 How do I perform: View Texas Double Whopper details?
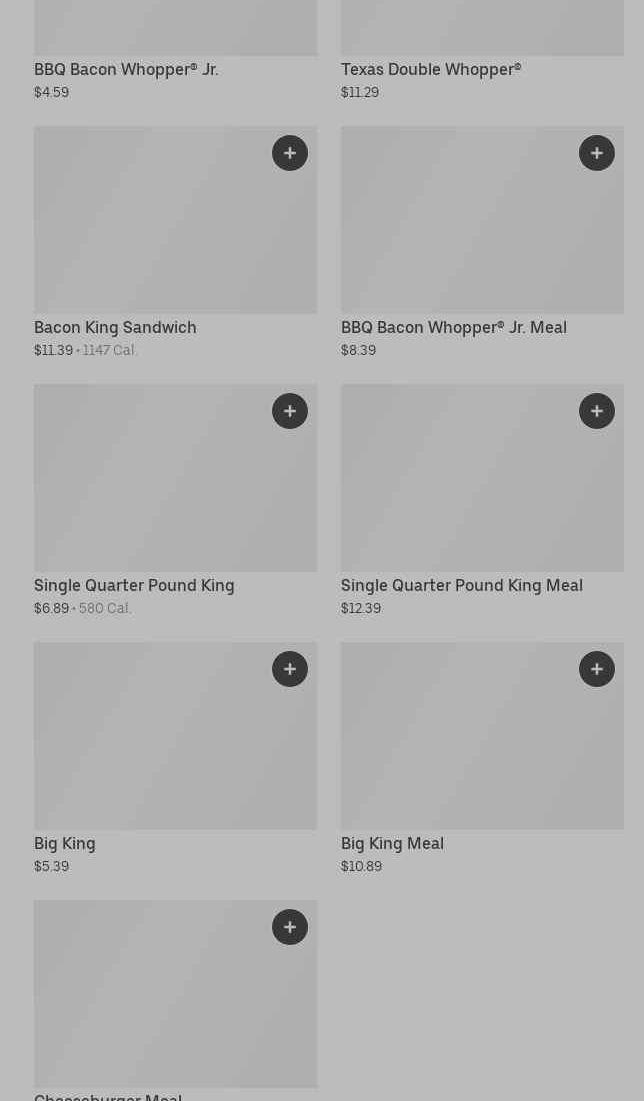pyautogui.click(x=431, y=70)
